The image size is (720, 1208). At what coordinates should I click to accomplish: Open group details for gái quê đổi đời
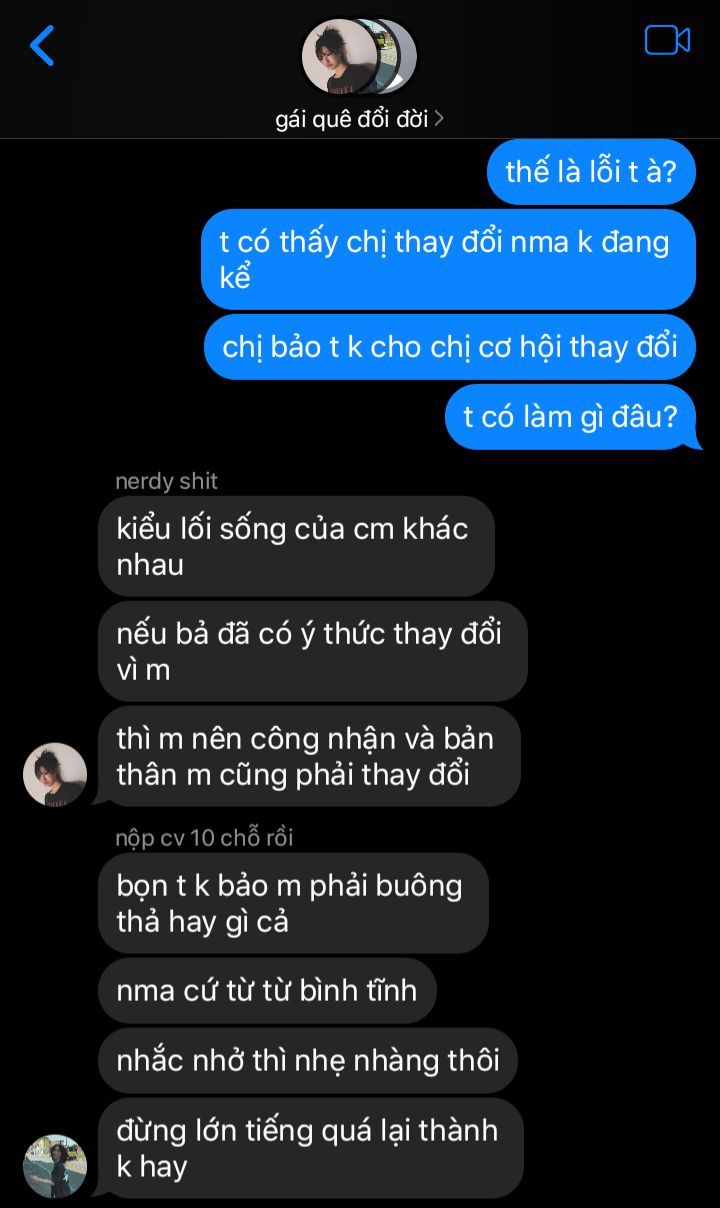pos(359,119)
